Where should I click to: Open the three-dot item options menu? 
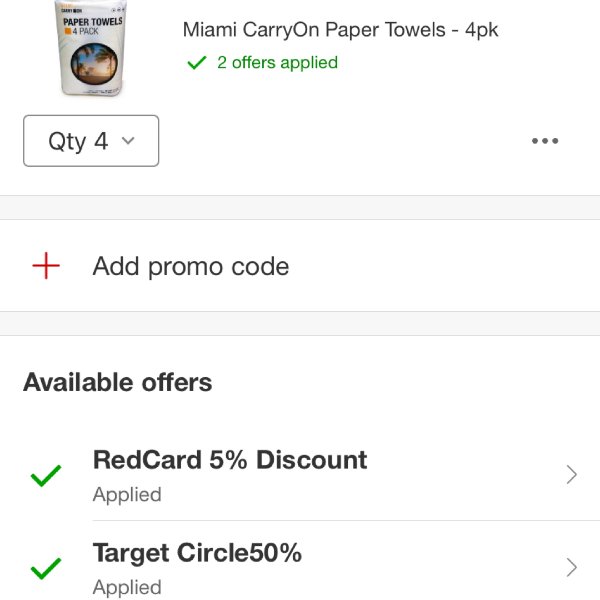[x=545, y=141]
